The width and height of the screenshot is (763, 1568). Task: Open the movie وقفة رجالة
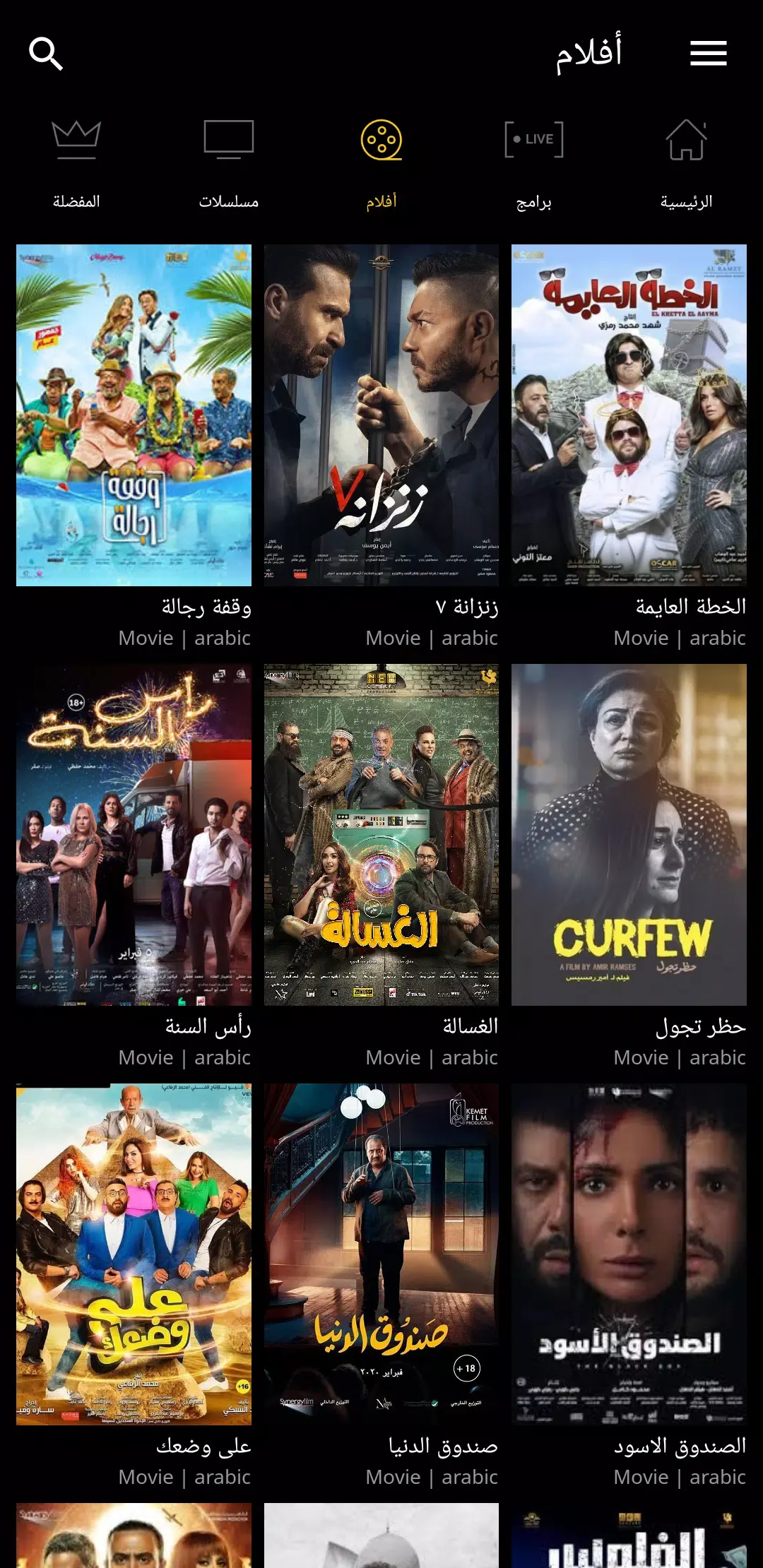(134, 415)
